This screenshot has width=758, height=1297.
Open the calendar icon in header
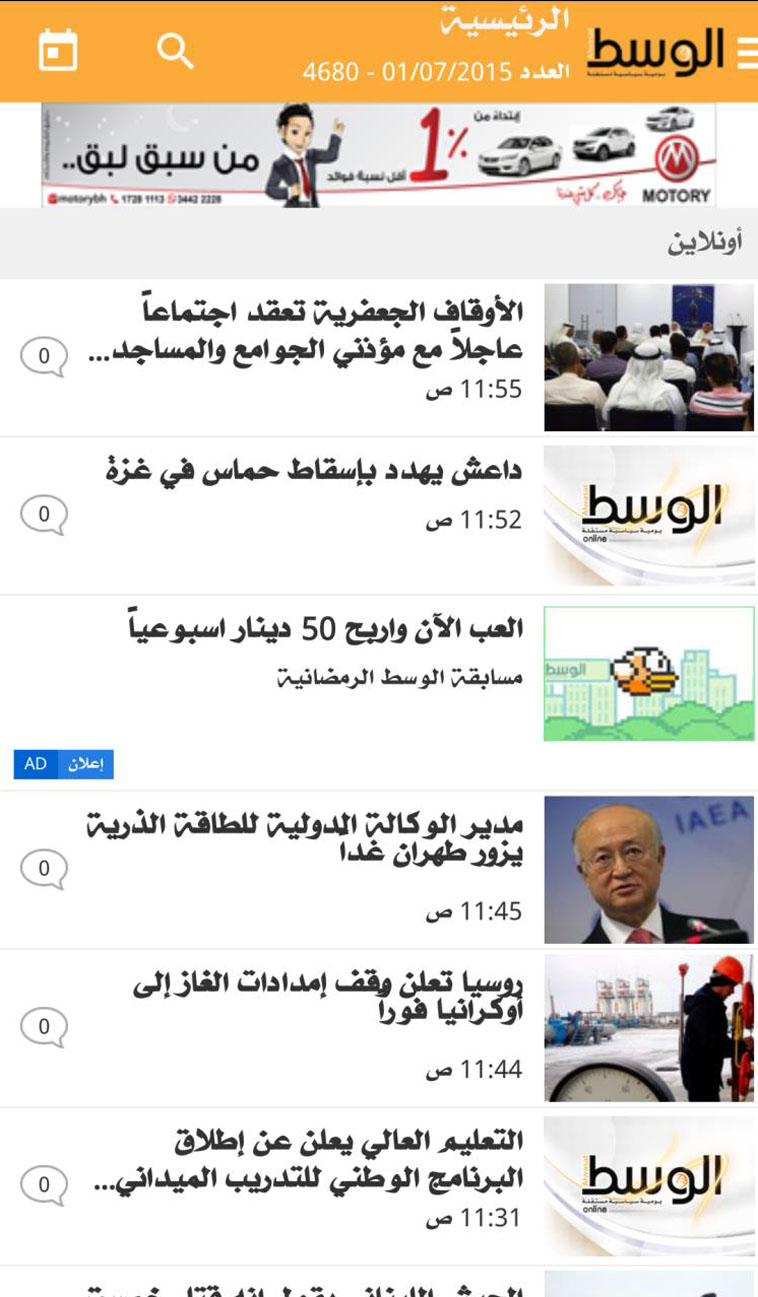pyautogui.click(x=58, y=50)
